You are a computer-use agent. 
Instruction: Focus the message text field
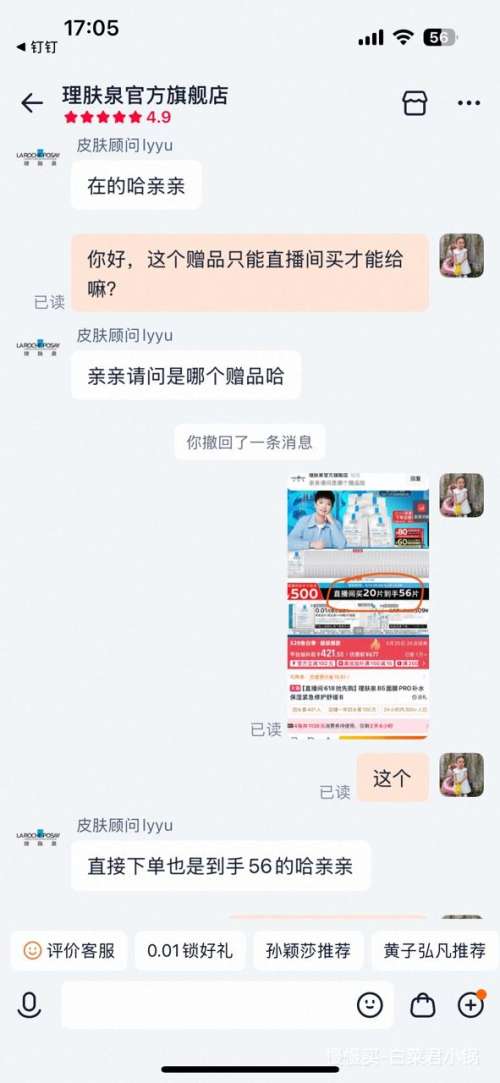point(205,1005)
